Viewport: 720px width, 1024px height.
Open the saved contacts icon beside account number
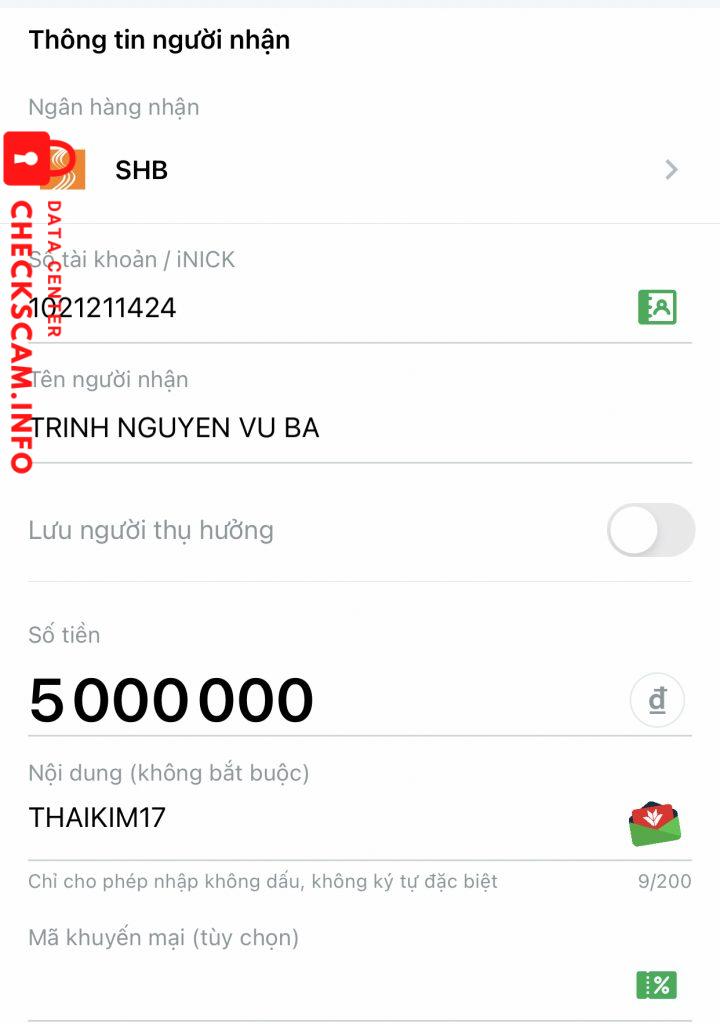coord(657,307)
